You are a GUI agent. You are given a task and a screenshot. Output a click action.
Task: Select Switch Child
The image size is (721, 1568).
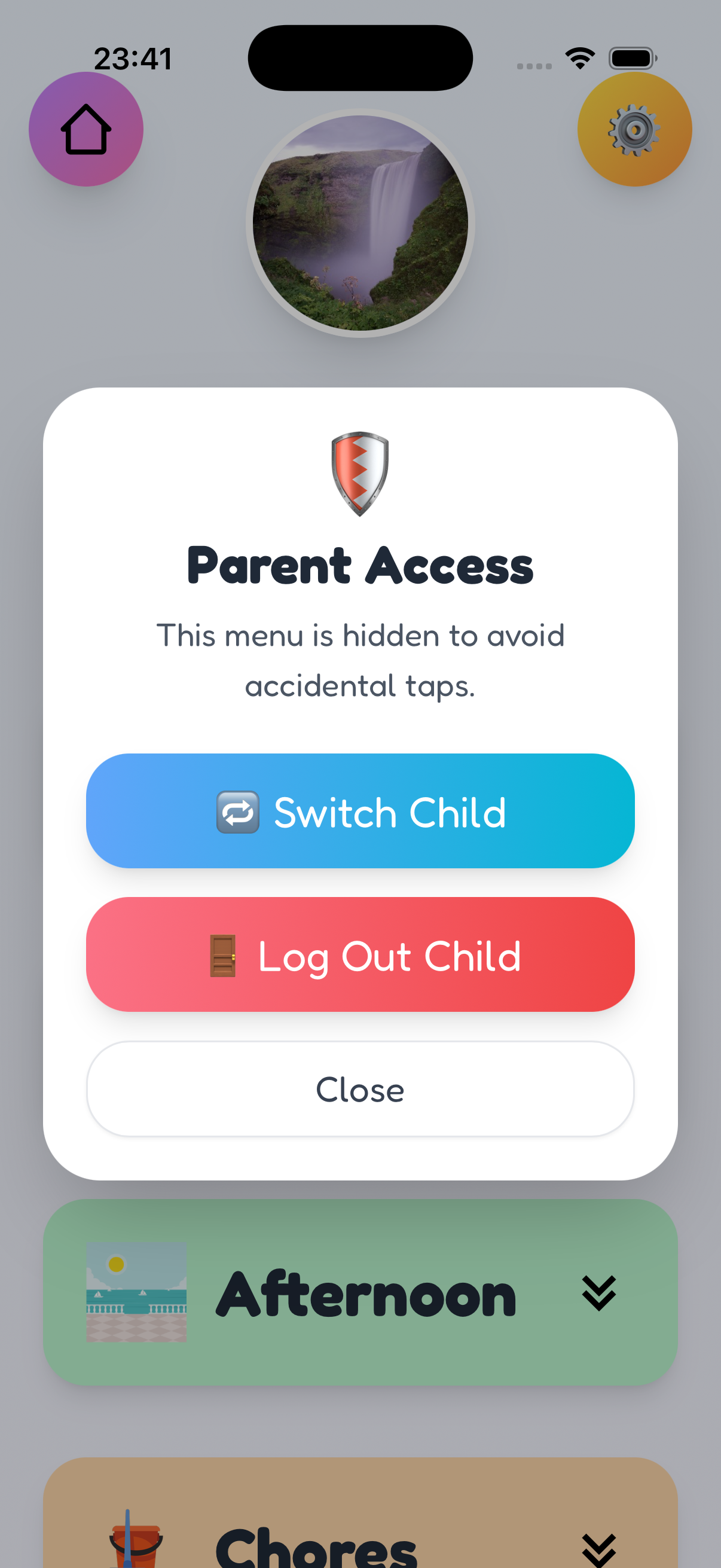(x=360, y=812)
